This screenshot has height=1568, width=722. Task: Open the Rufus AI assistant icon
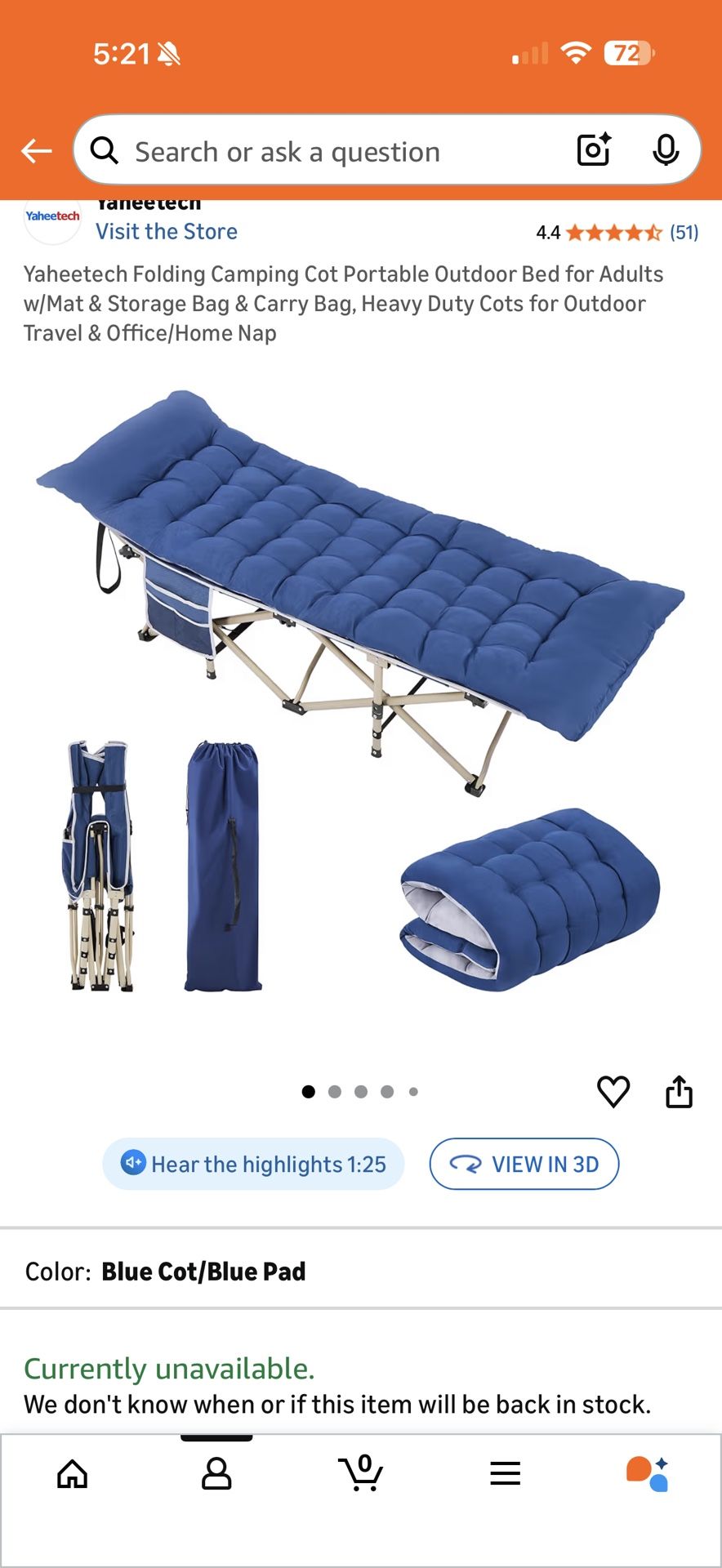[x=649, y=1472]
